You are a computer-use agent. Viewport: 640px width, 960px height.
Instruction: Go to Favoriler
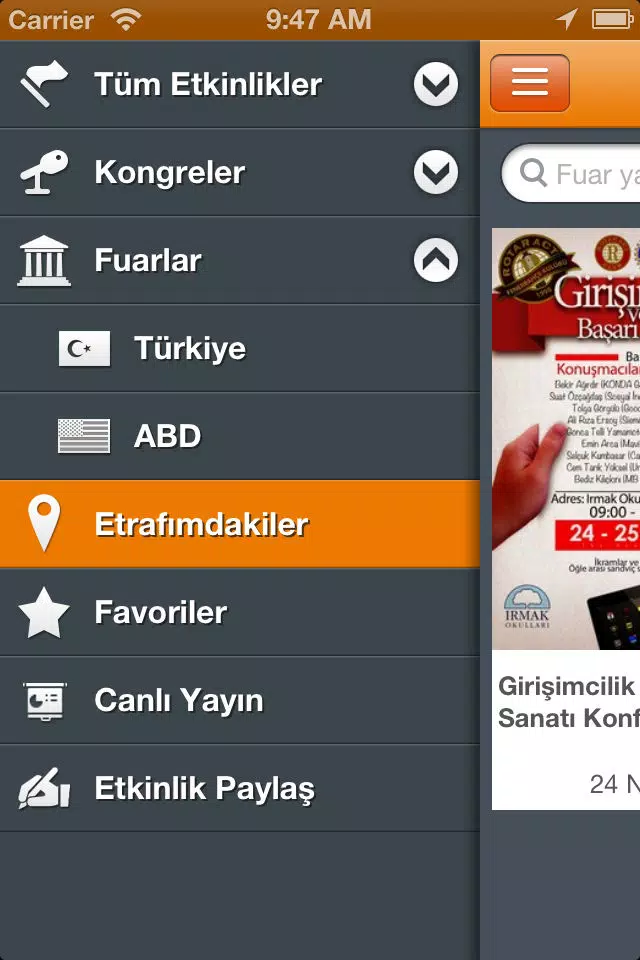[x=160, y=613]
